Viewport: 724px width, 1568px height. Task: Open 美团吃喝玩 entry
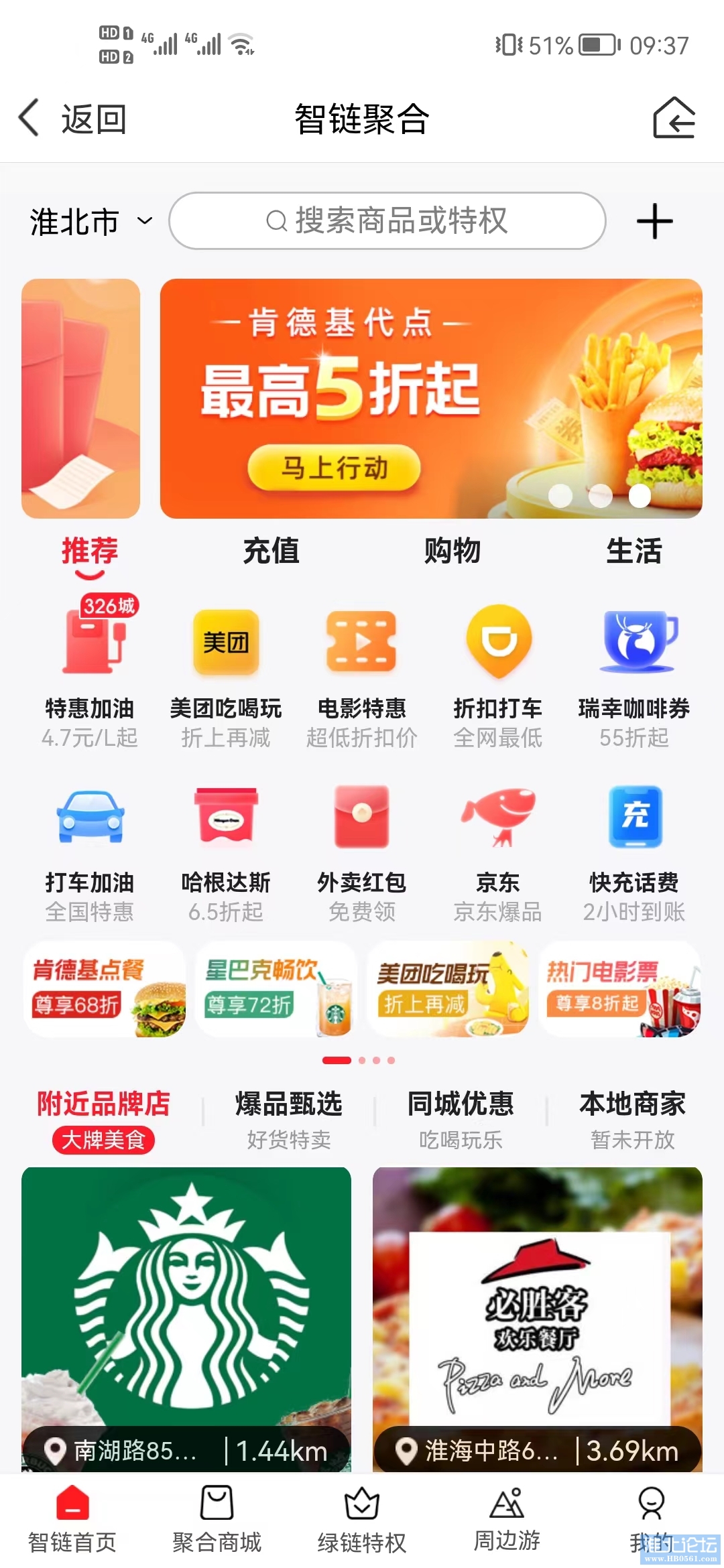point(226,670)
